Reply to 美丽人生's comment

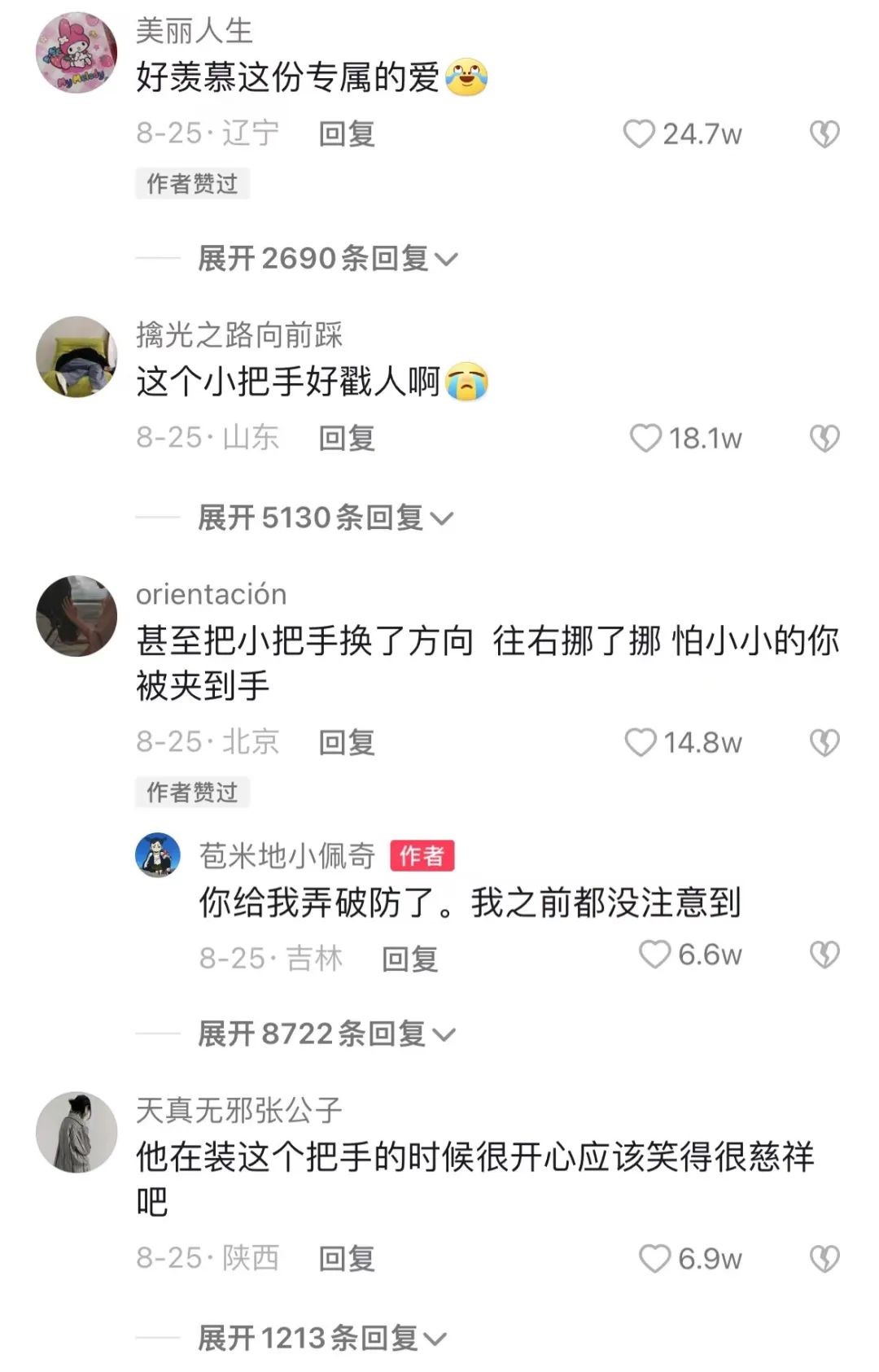tap(347, 134)
